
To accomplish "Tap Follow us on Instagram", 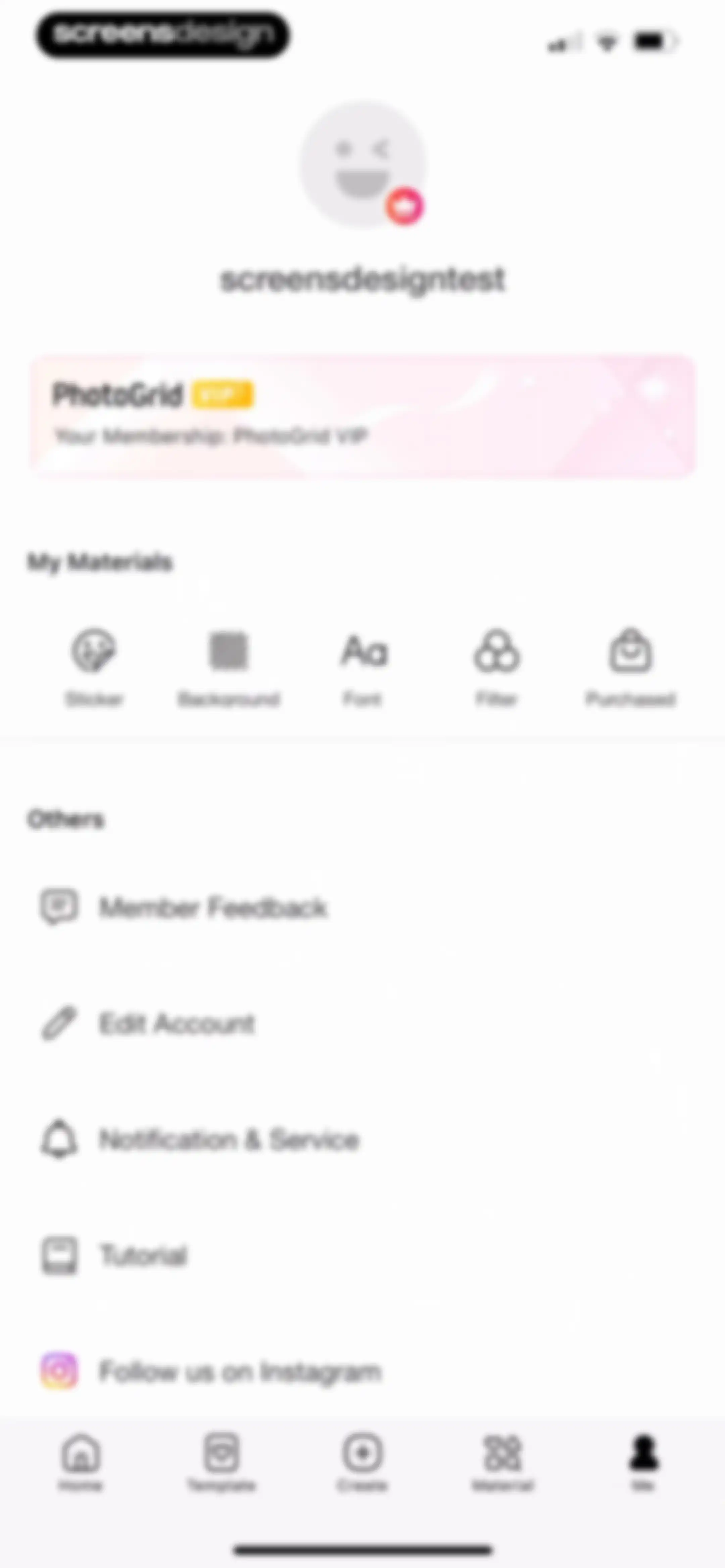I will tap(363, 1371).
